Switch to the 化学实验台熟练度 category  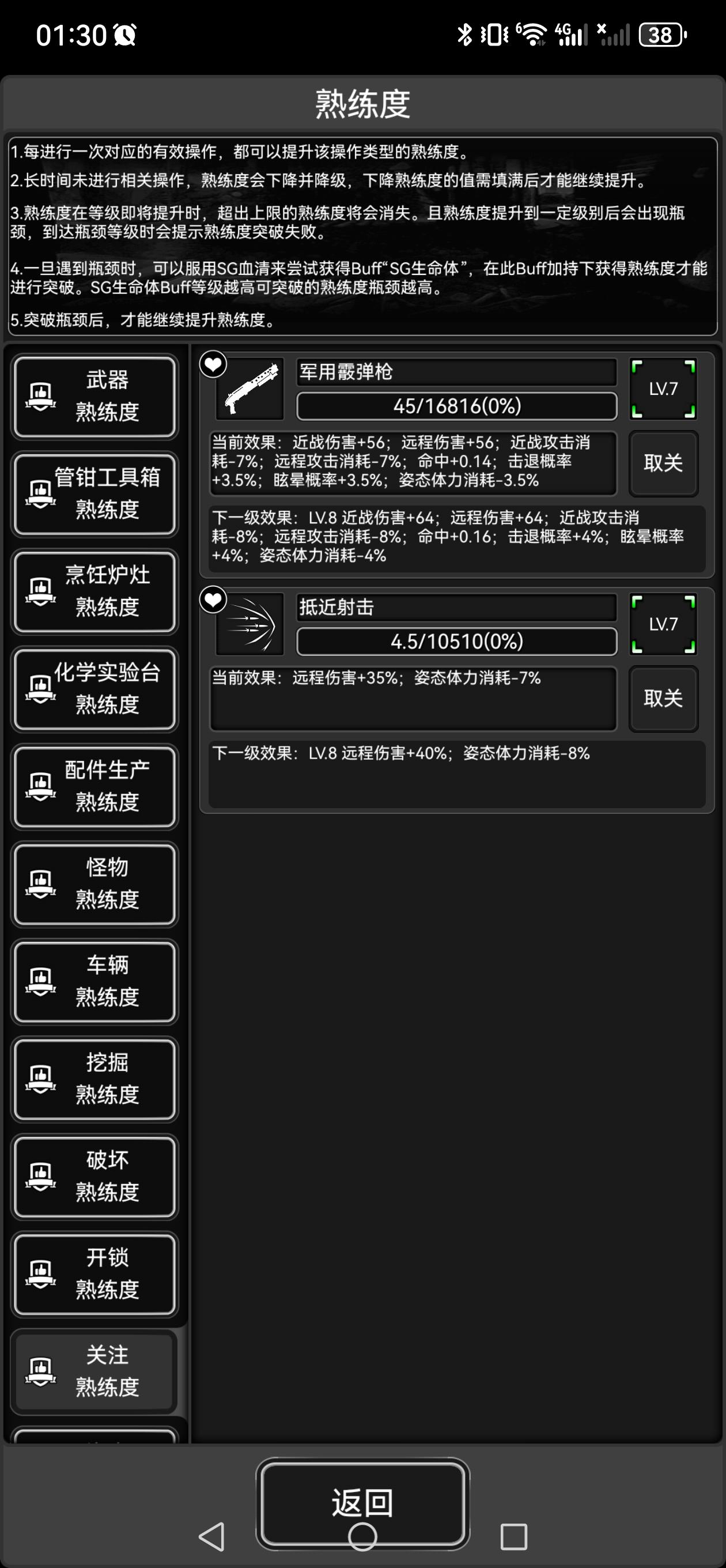click(95, 689)
